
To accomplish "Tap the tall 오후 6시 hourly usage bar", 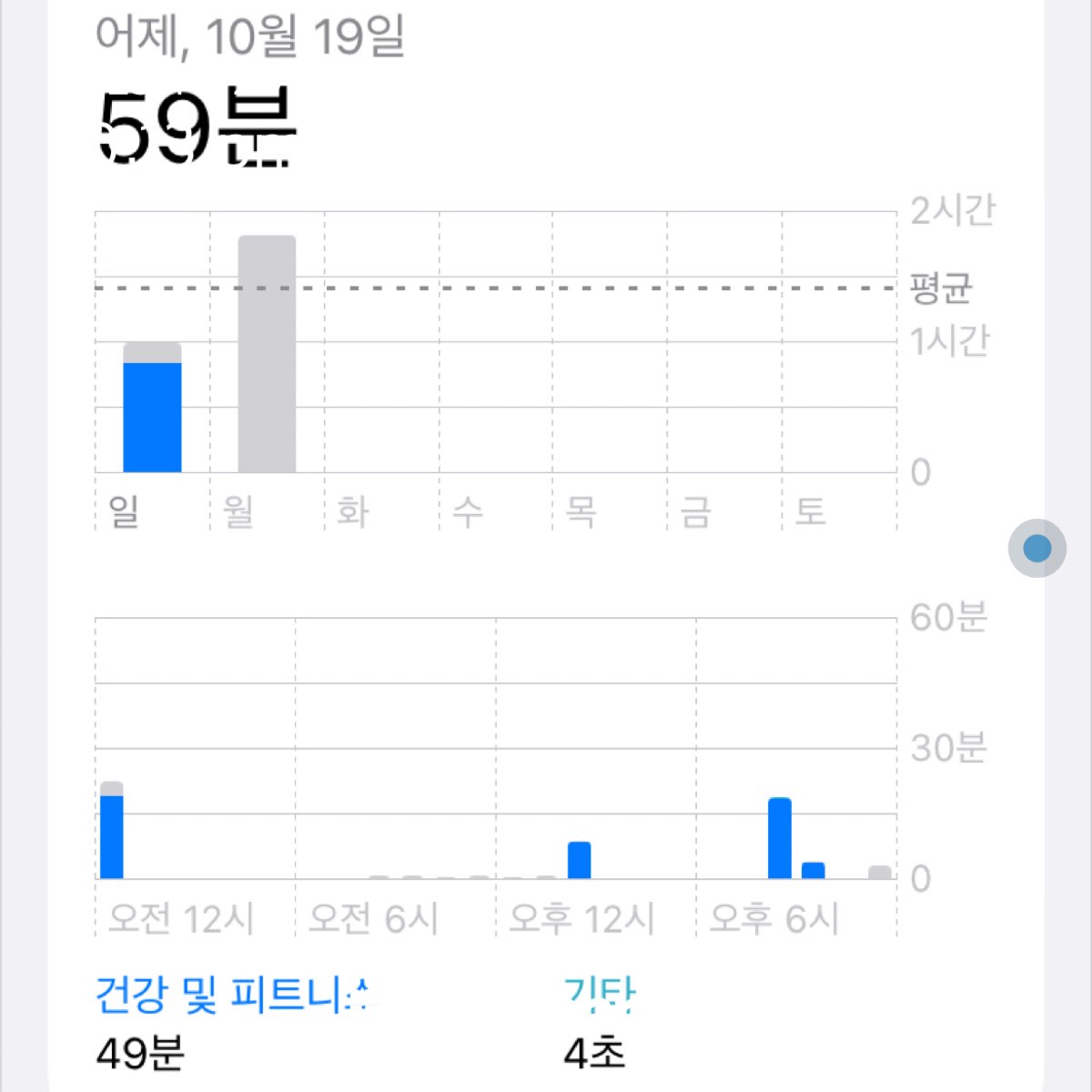I will pos(780,838).
